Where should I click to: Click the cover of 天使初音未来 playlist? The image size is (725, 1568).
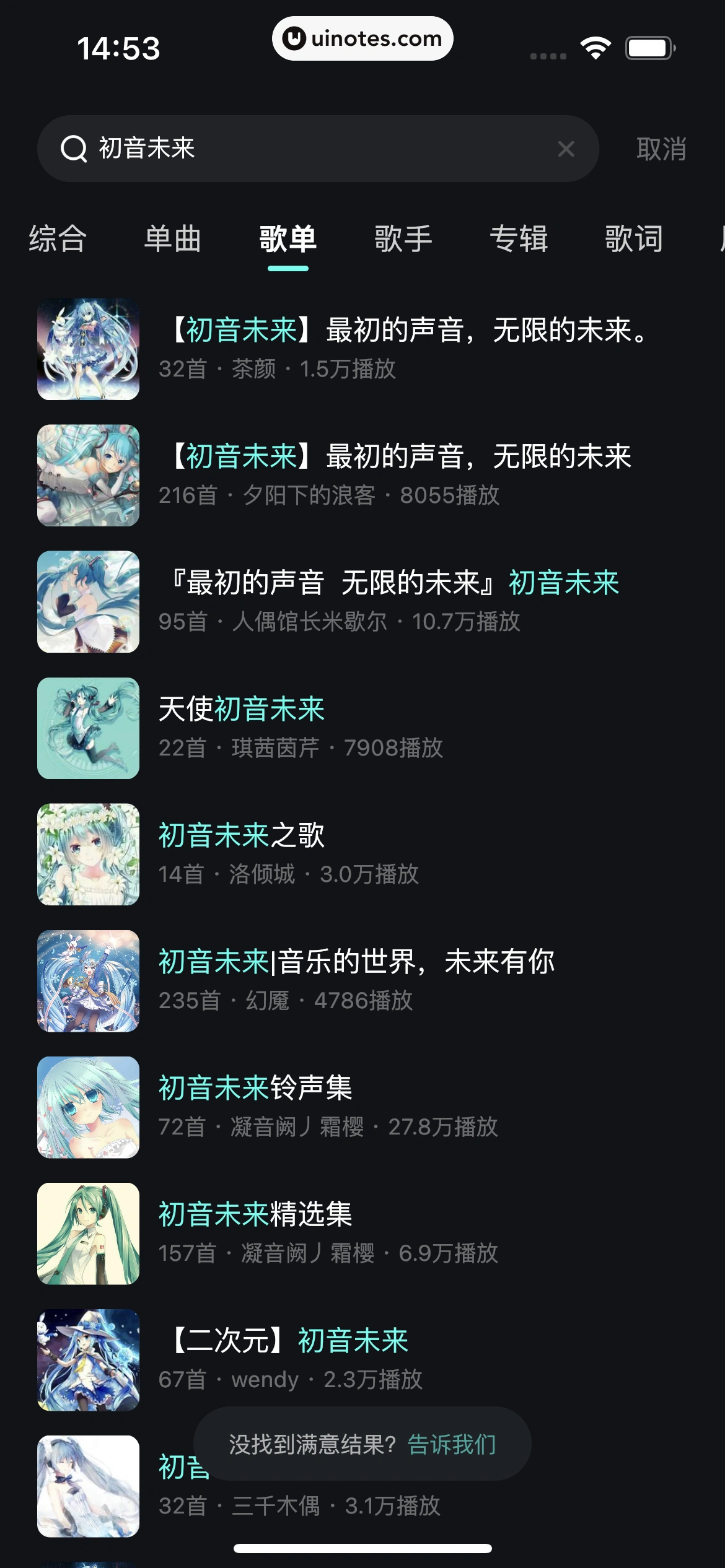tap(88, 728)
